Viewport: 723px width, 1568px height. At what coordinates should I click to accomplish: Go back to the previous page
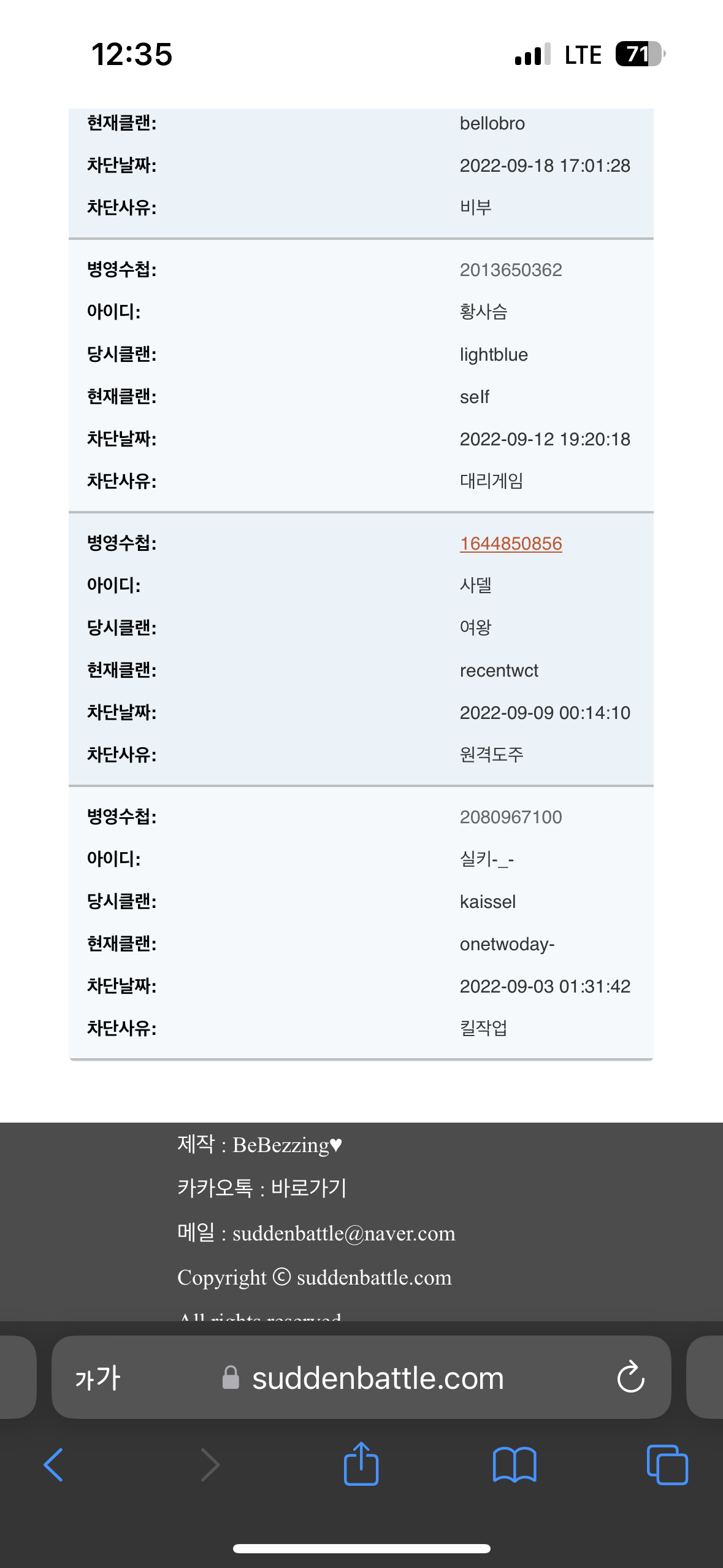(x=54, y=1465)
